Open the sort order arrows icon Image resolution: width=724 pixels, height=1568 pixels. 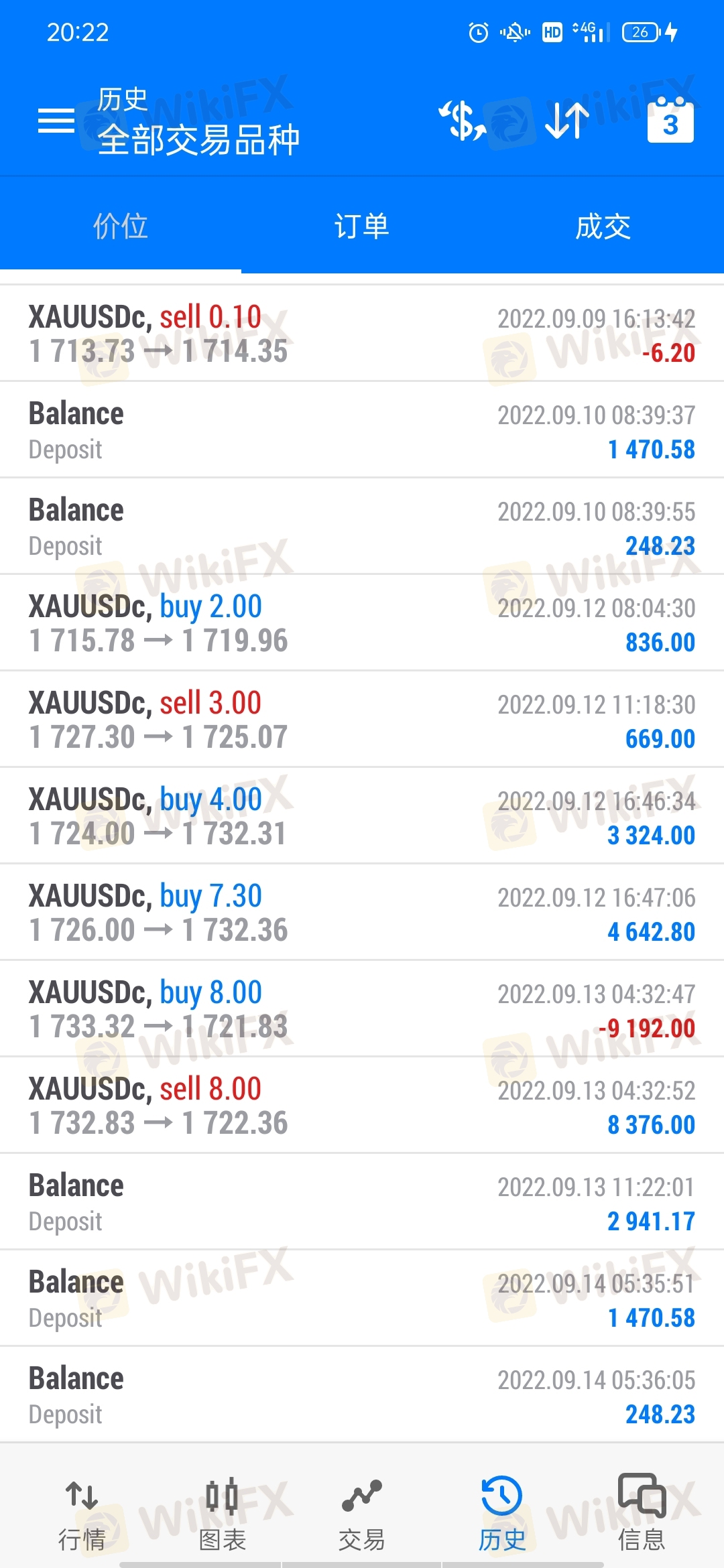tap(566, 121)
